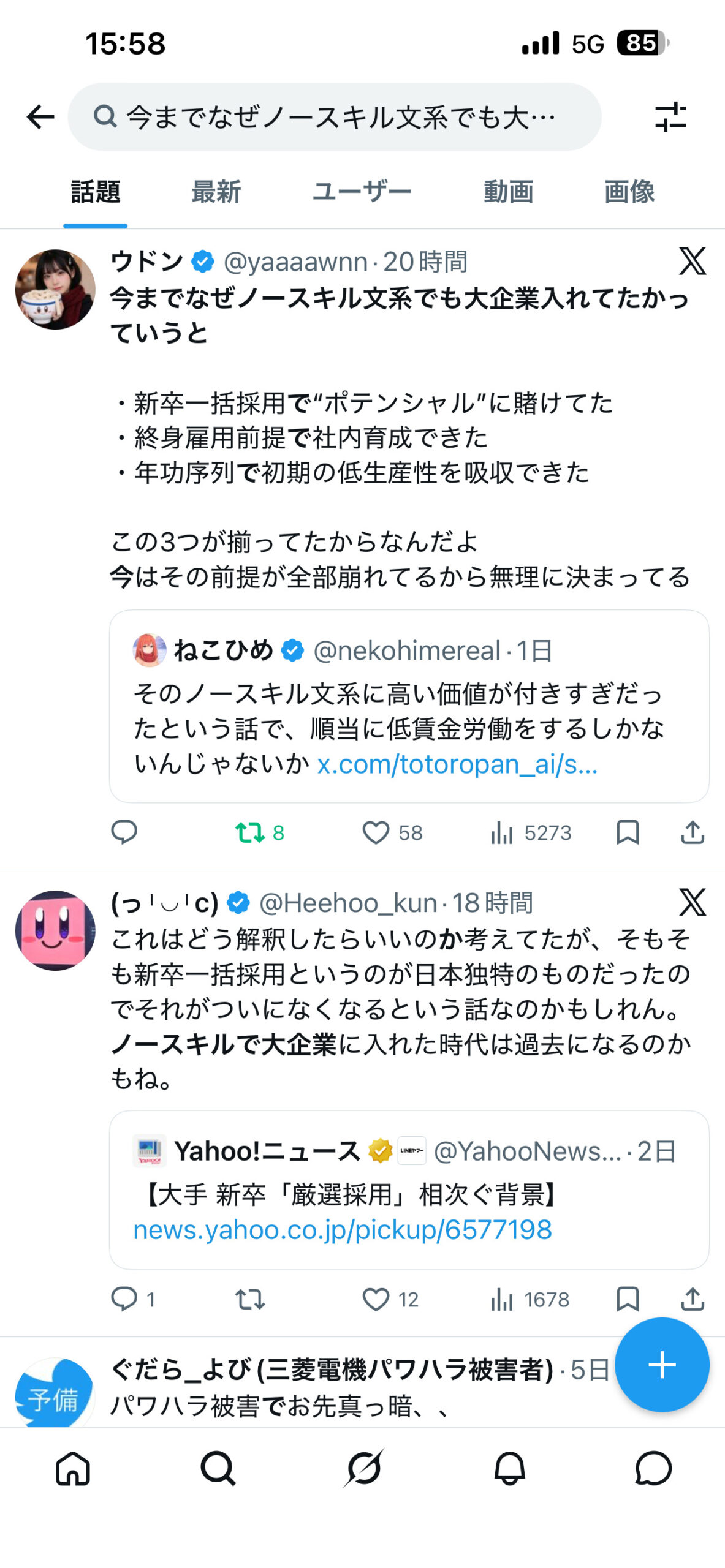Go to the home tab
The height and width of the screenshot is (1568, 725).
(73, 1469)
